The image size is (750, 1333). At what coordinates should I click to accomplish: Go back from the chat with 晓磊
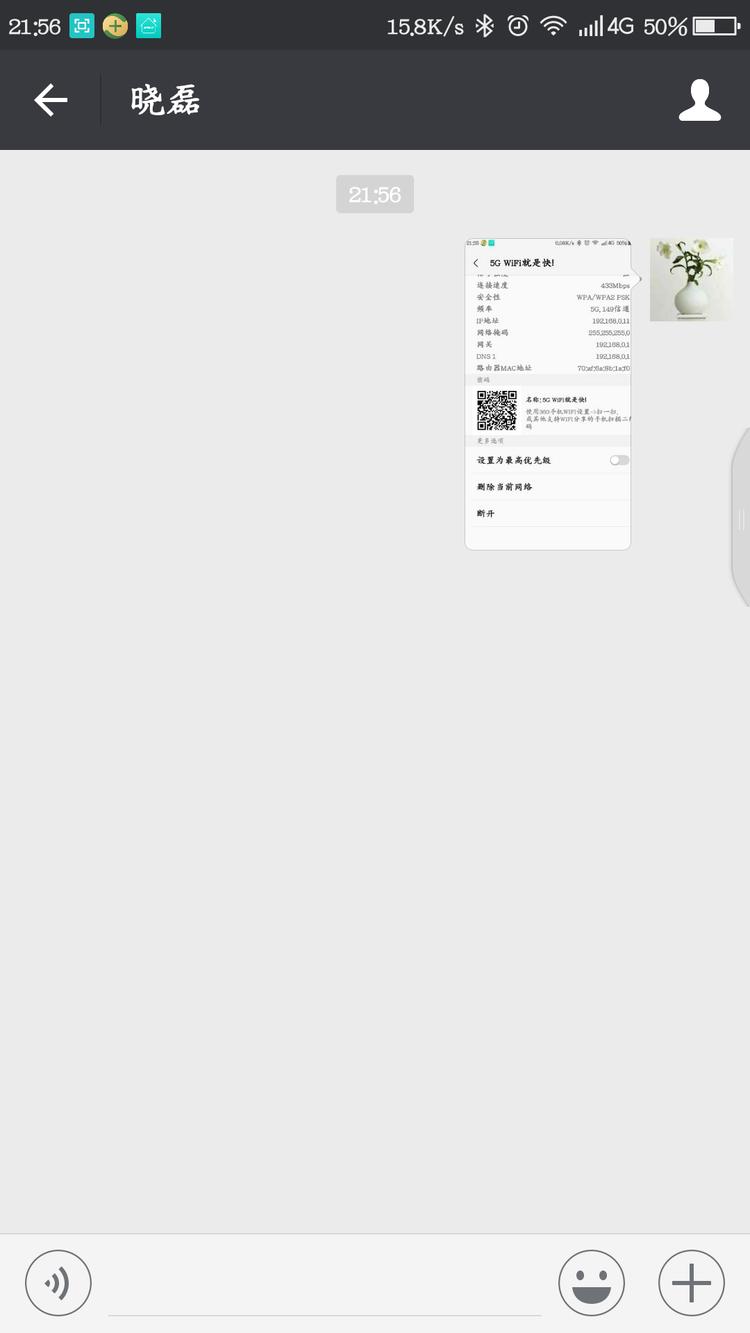50,100
